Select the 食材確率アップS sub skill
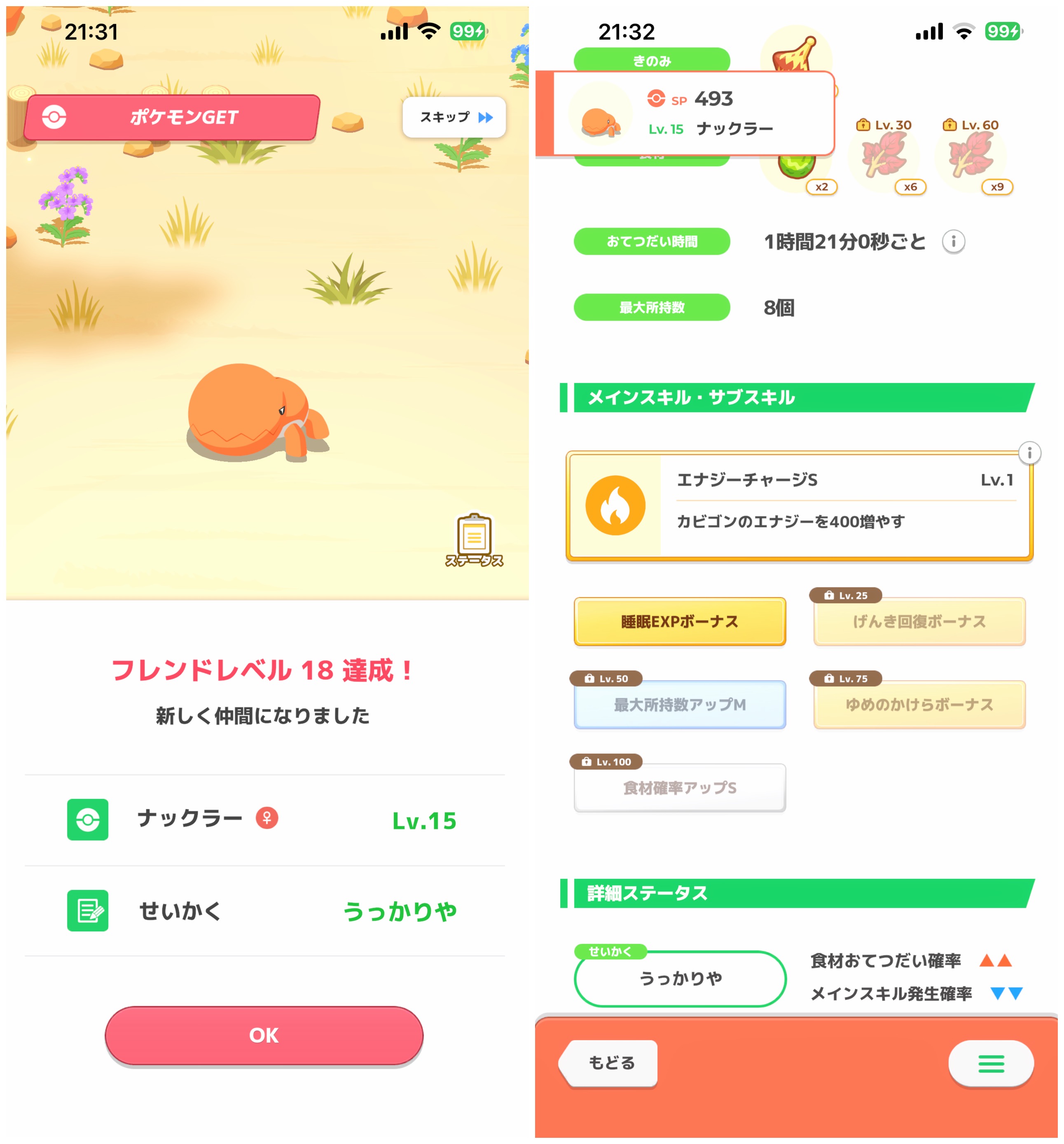 click(x=679, y=787)
